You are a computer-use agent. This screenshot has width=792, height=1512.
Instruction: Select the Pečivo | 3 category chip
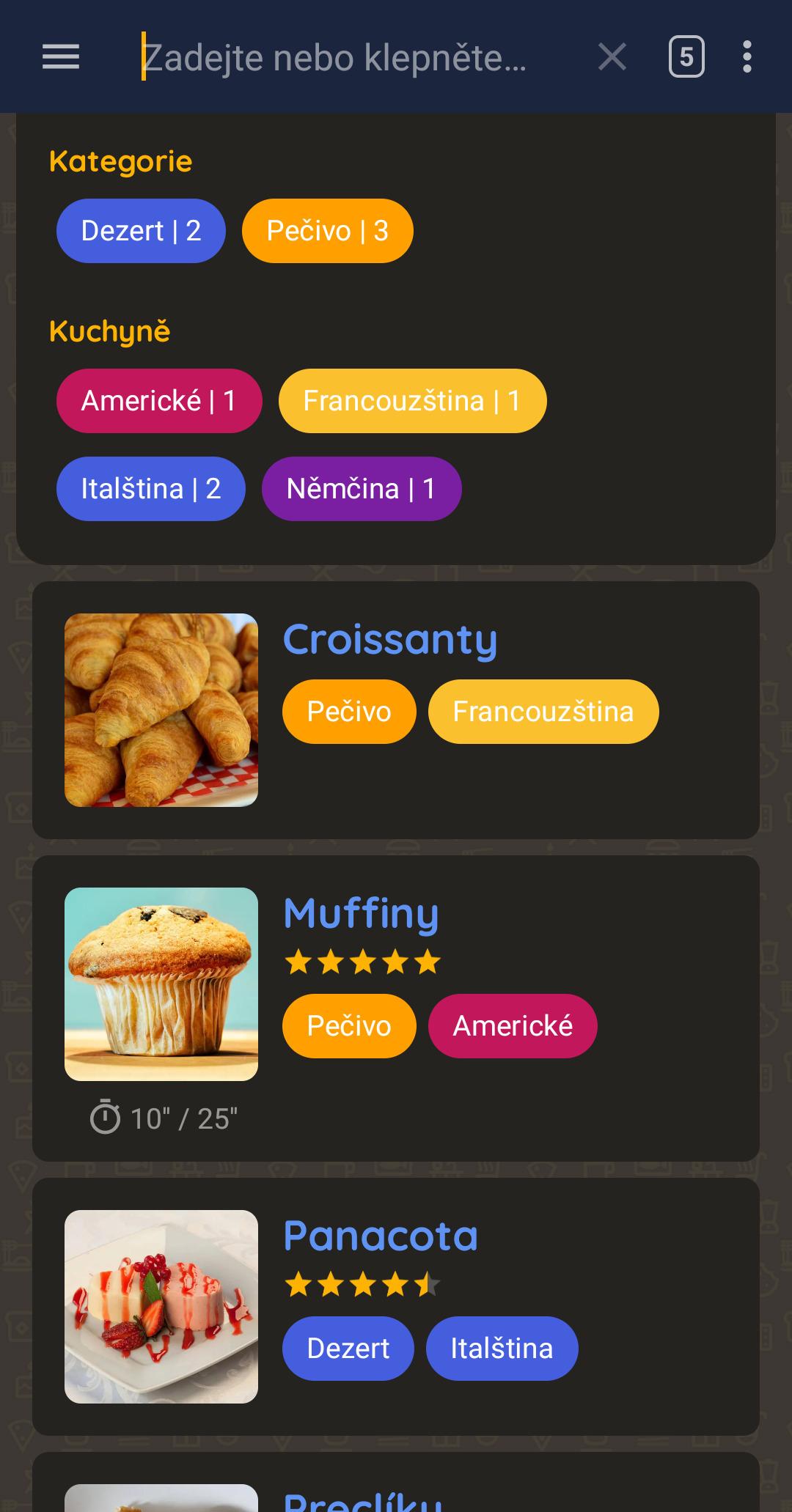coord(327,231)
